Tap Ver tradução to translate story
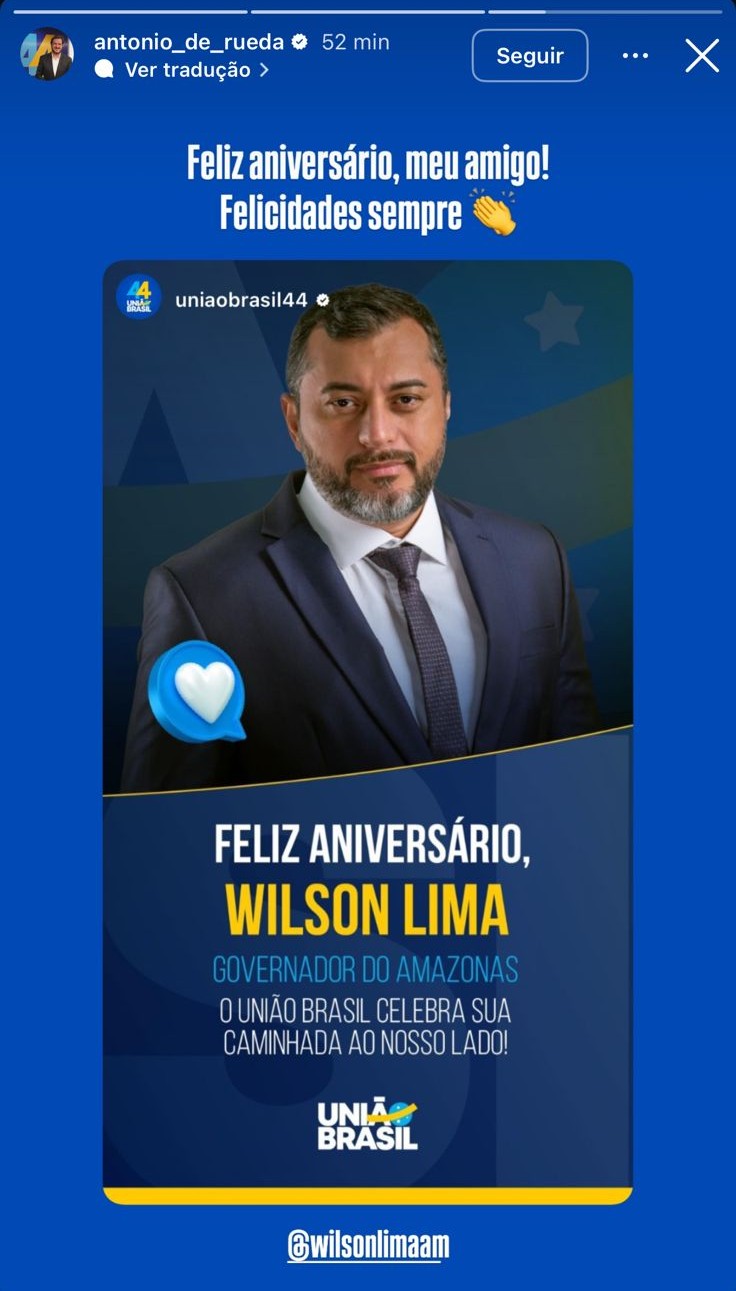Viewport: 736px width, 1291px height. [187, 70]
